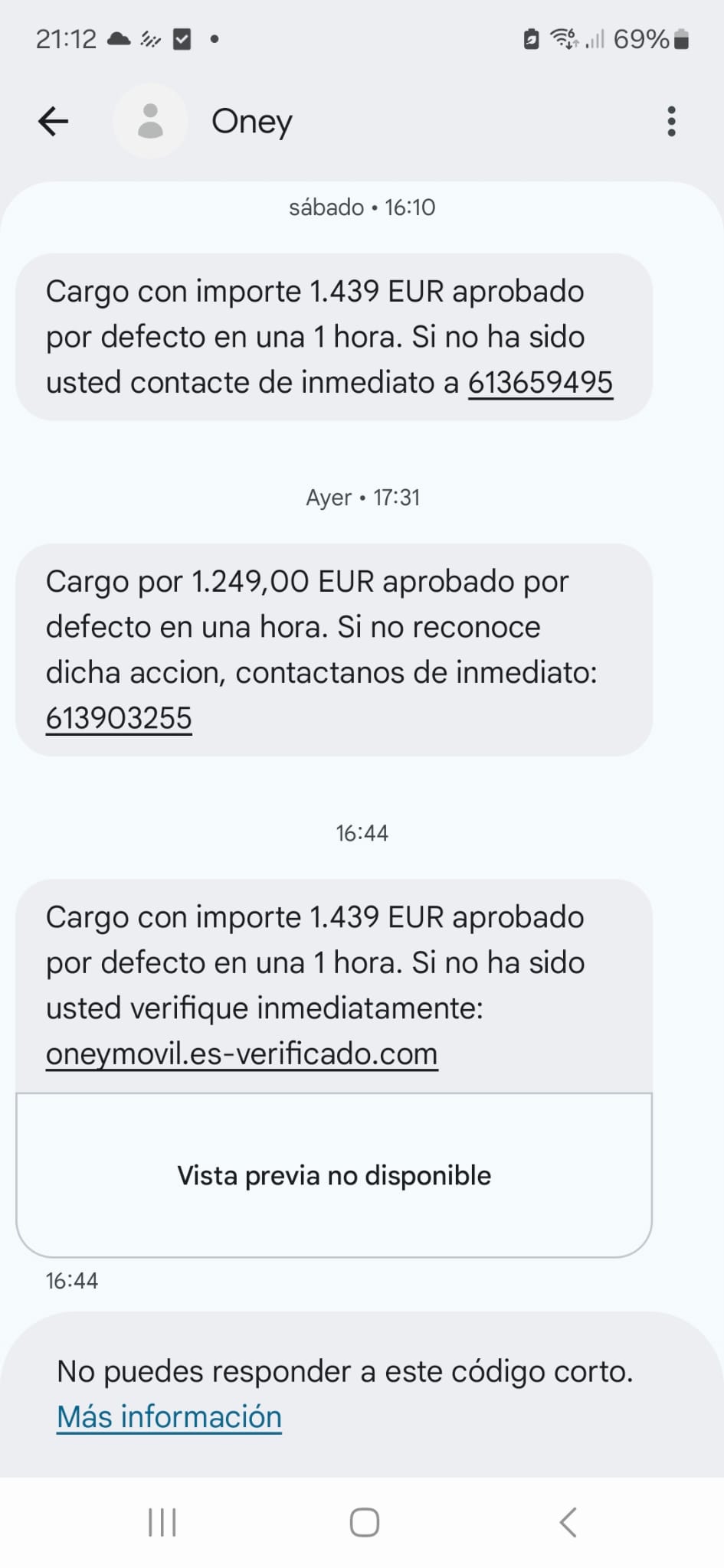Viewport: 724px width, 1568px height.
Task: Open the 'Vista previa no disponible' link card
Action: 334,1175
